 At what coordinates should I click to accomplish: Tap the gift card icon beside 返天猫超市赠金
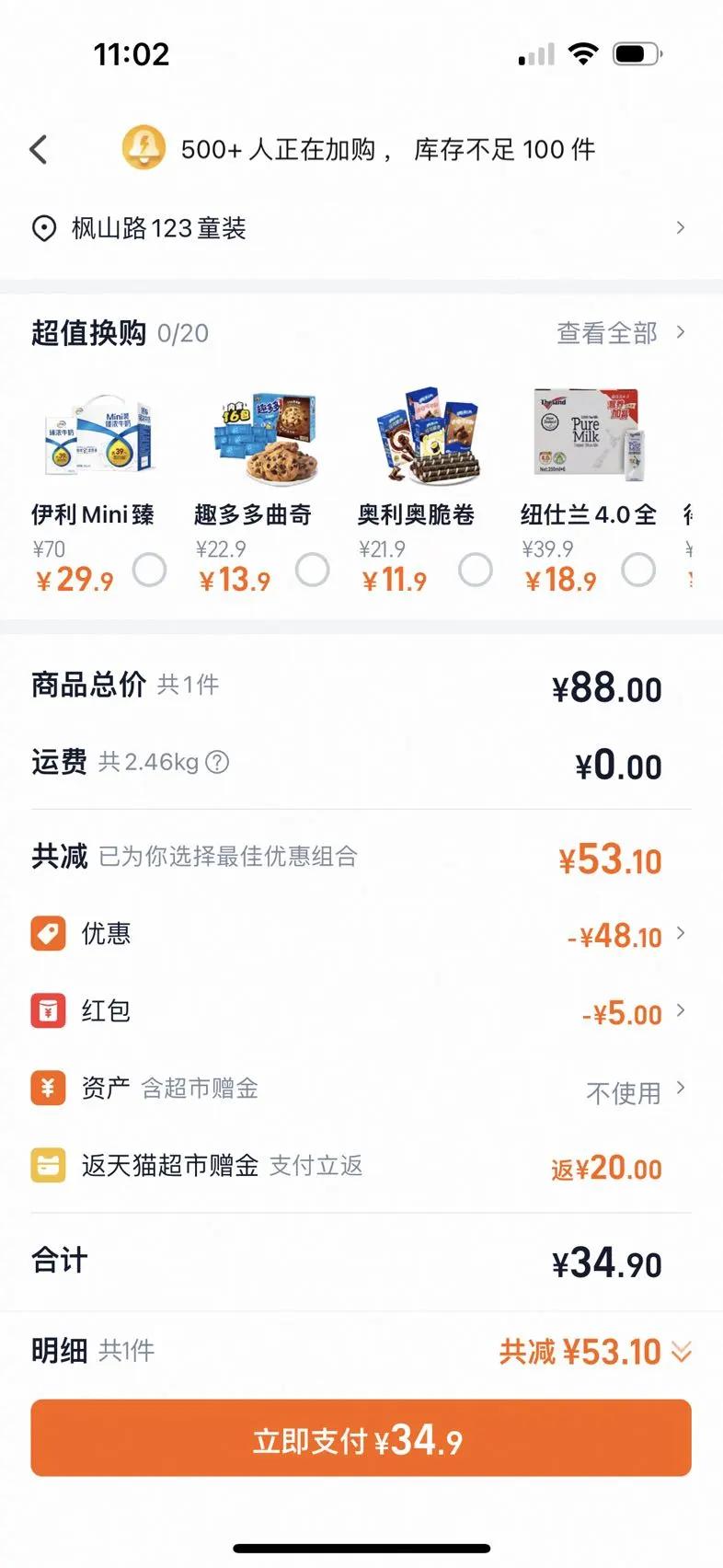click(48, 1167)
